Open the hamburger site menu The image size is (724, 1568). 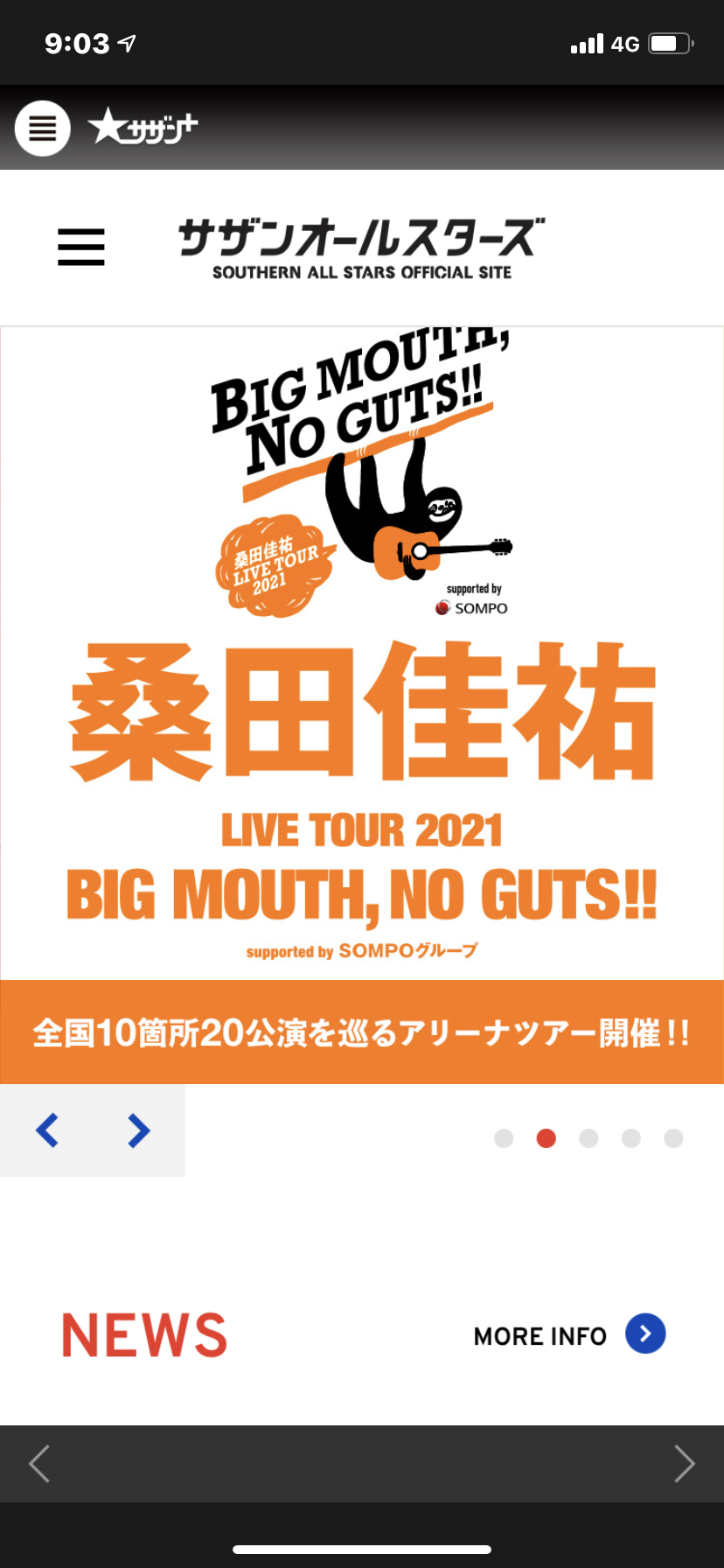coord(81,247)
